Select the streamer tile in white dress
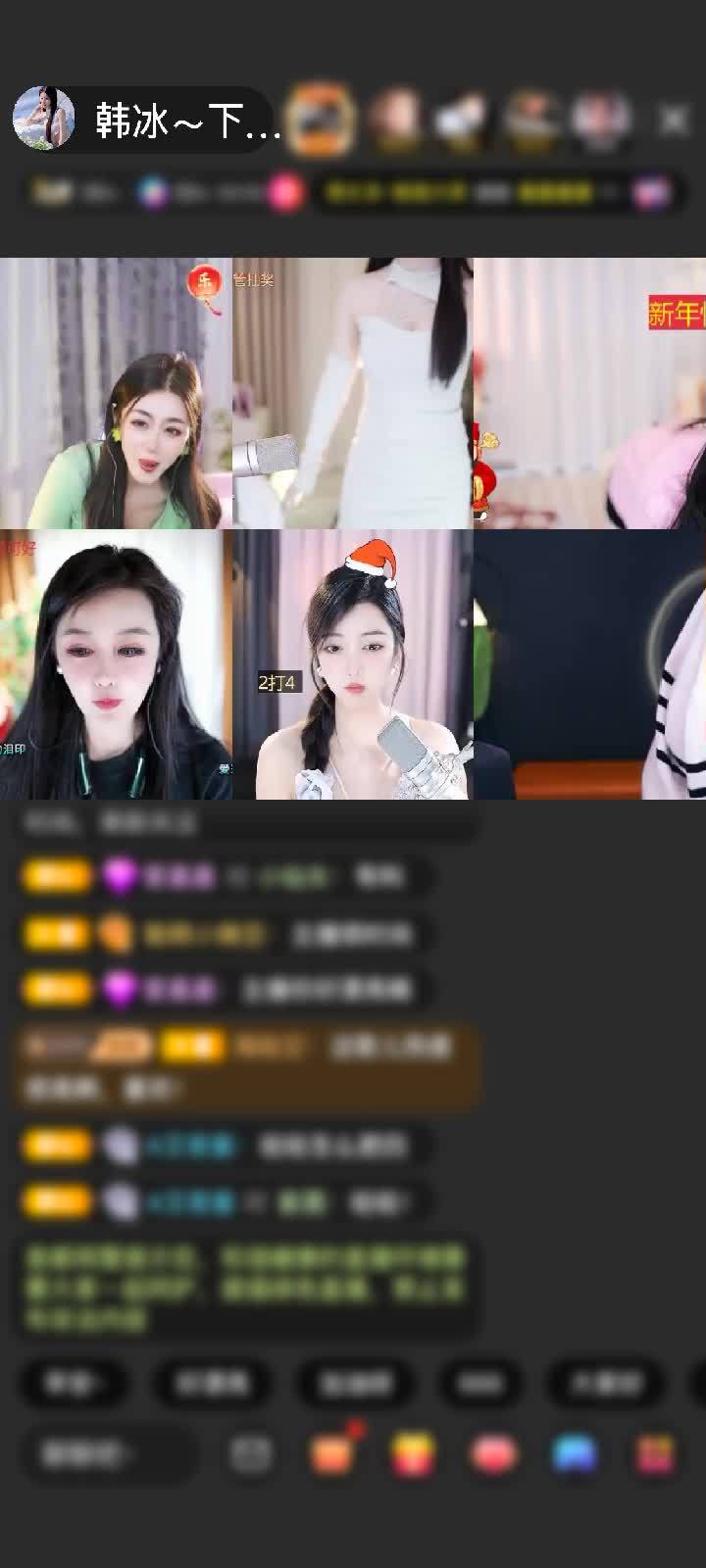 coord(352,393)
